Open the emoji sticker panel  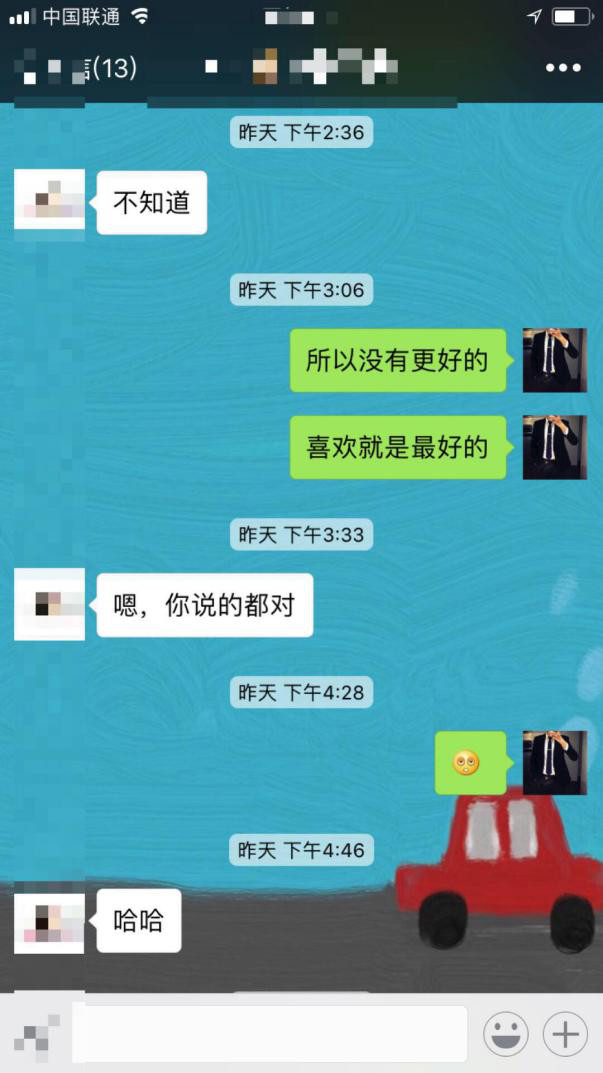coord(506,1033)
